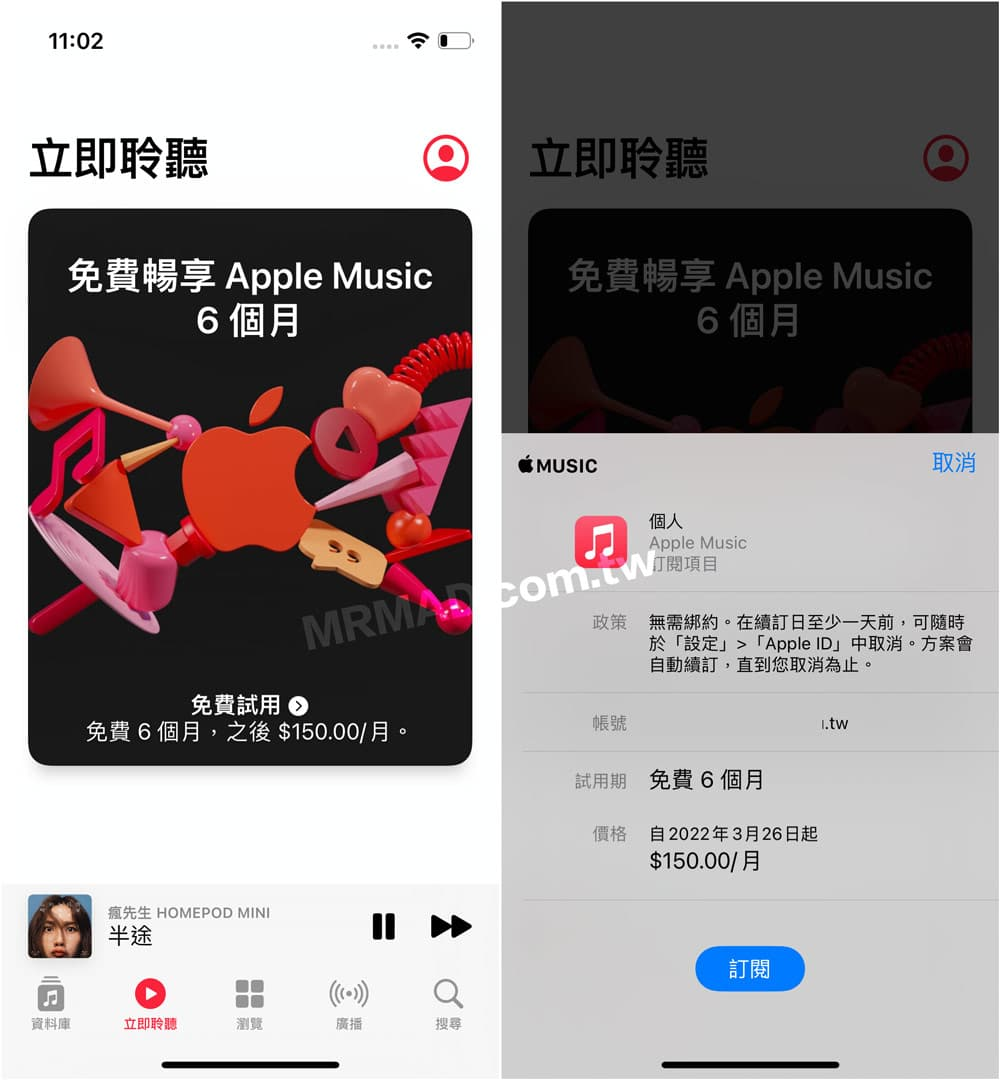The width and height of the screenshot is (1000, 1080).
Task: Skip to the next track
Action: coord(451,927)
